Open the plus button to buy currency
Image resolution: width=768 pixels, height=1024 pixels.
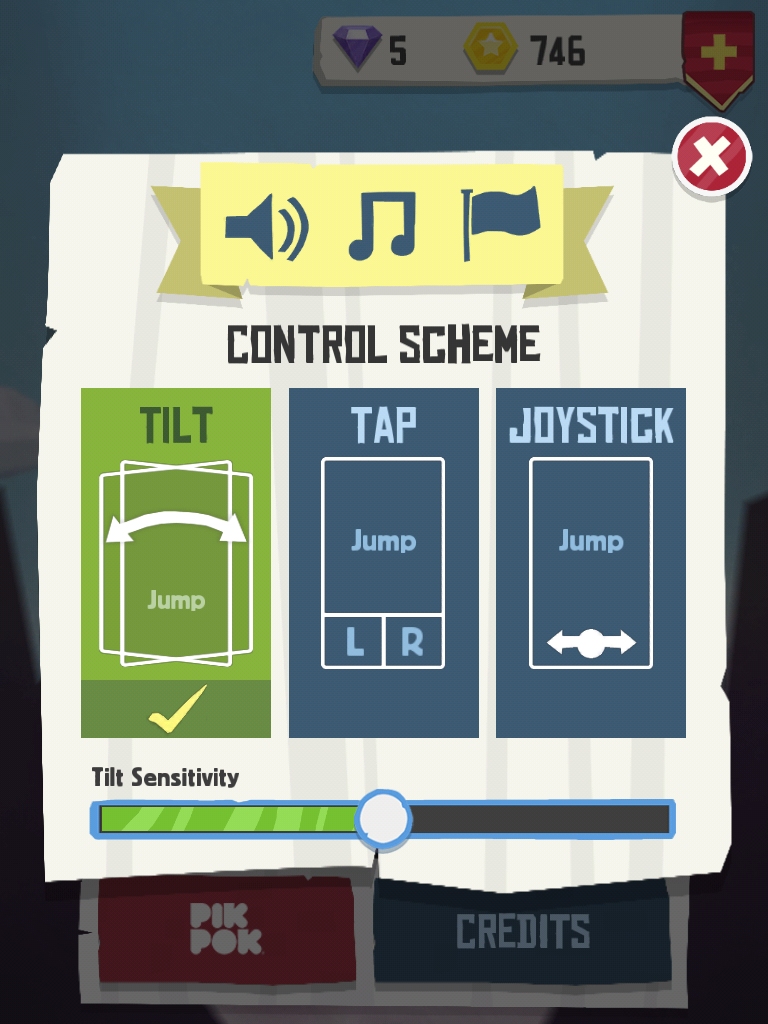(x=717, y=53)
